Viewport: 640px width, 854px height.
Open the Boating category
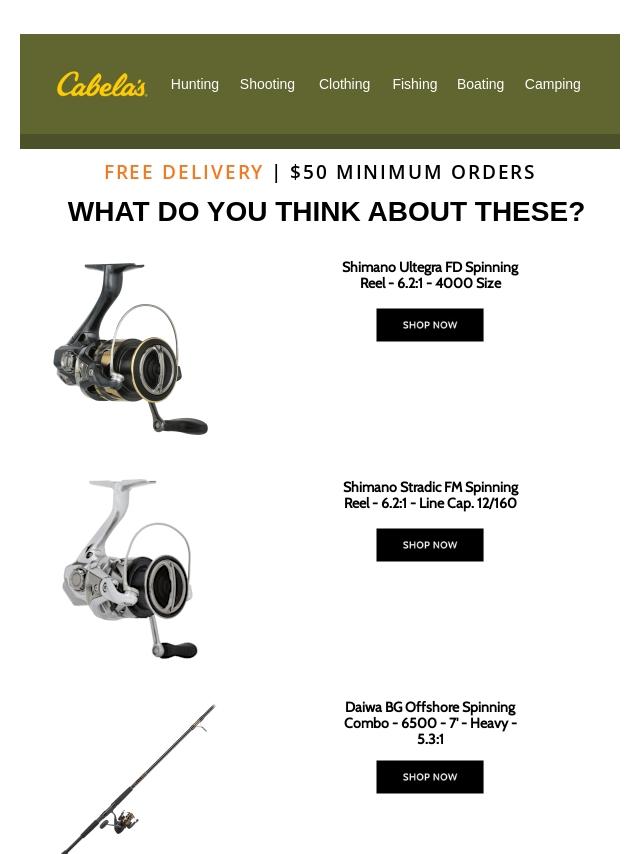tap(480, 85)
